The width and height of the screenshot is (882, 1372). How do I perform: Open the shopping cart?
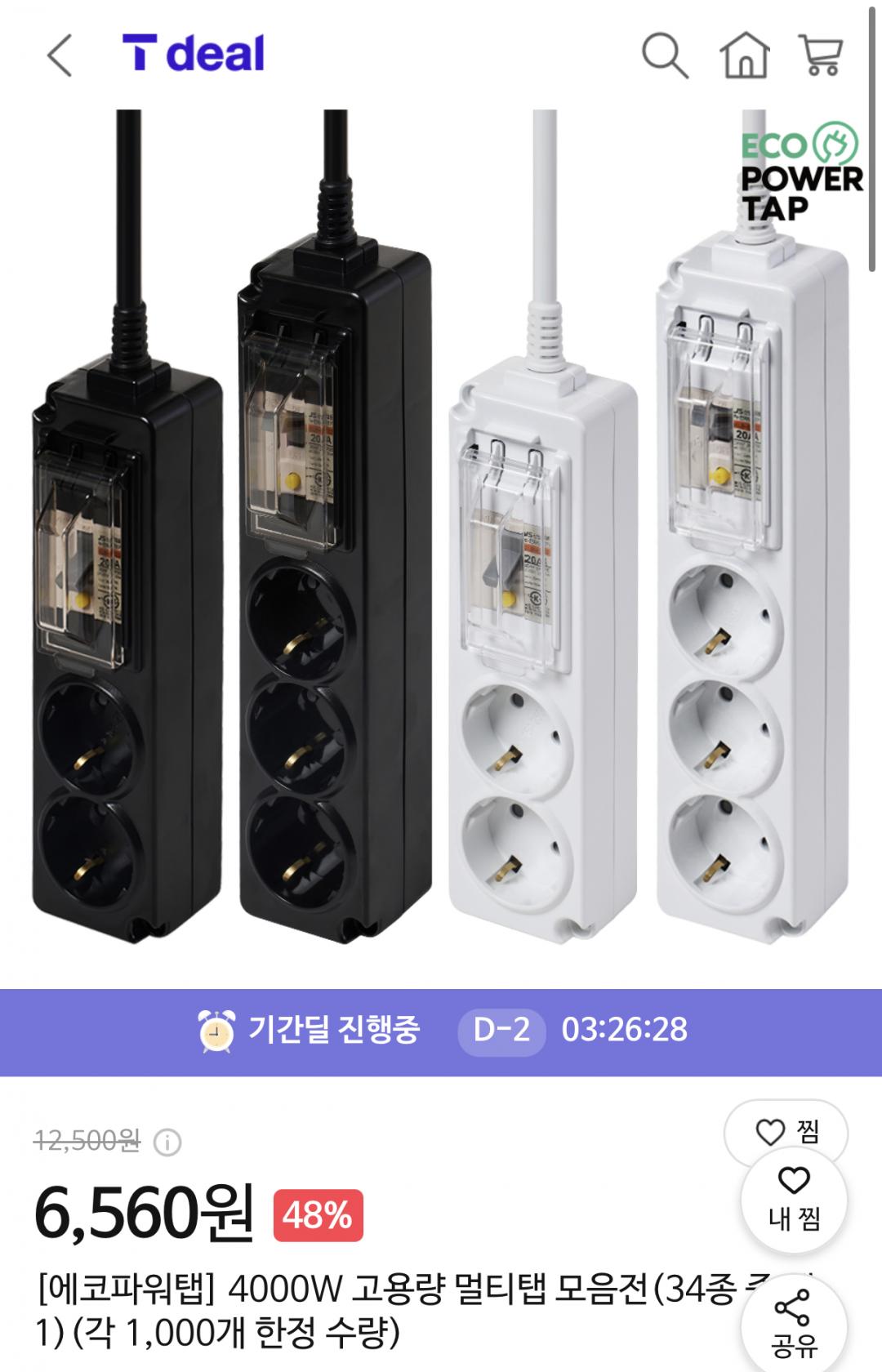(820, 56)
